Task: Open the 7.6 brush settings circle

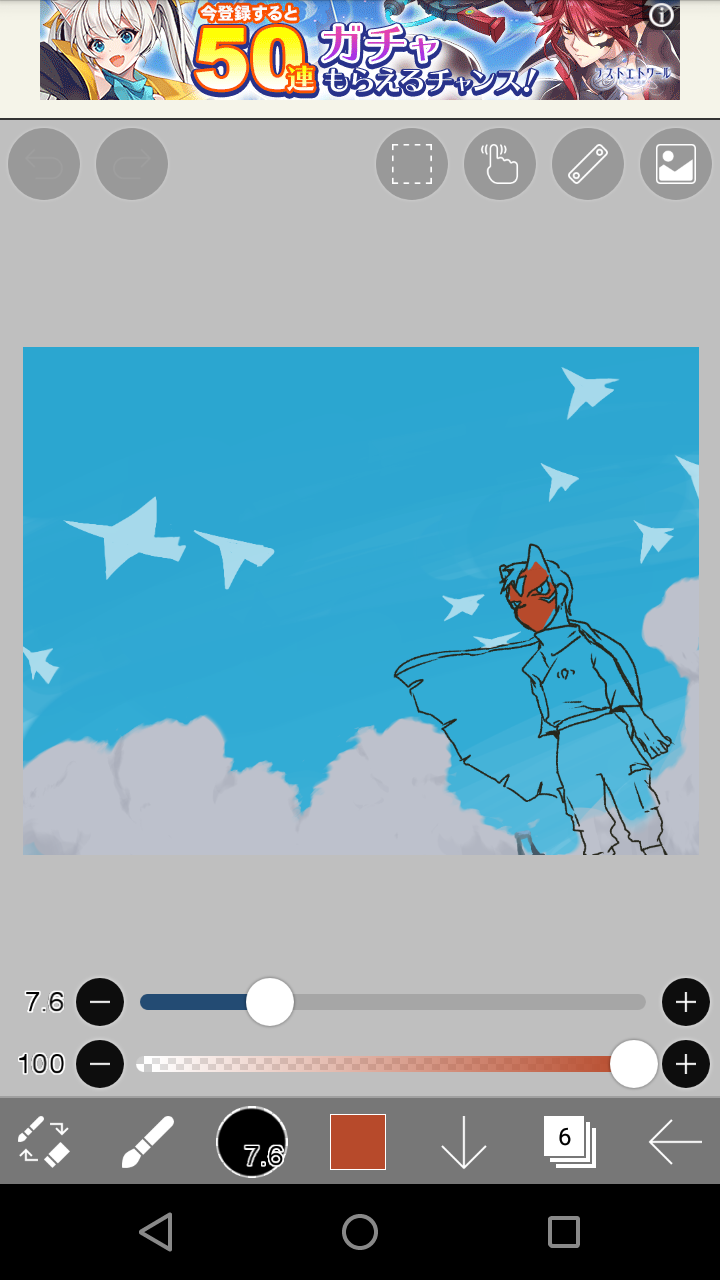Action: [252, 1141]
